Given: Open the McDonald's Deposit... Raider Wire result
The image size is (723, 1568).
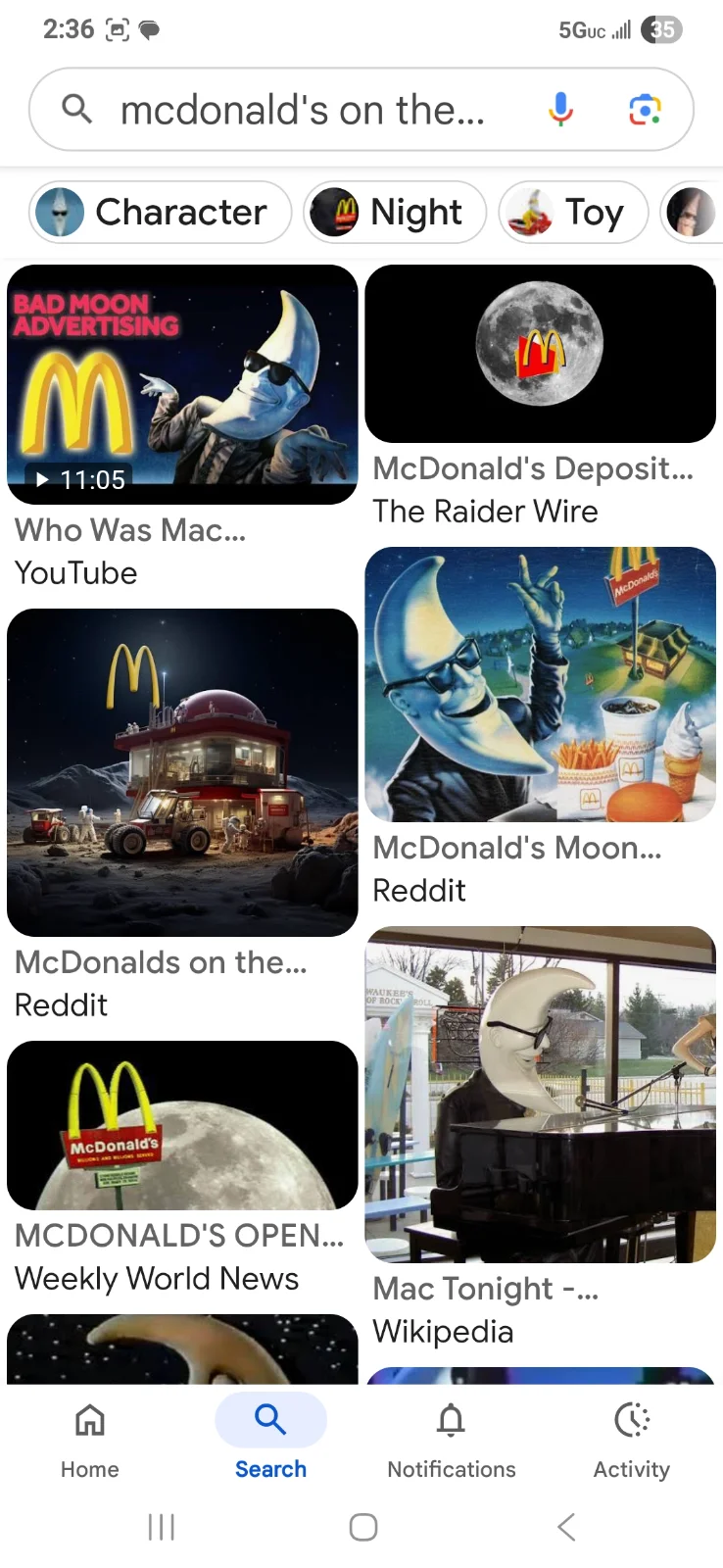Looking at the screenshot, I should click(540, 354).
